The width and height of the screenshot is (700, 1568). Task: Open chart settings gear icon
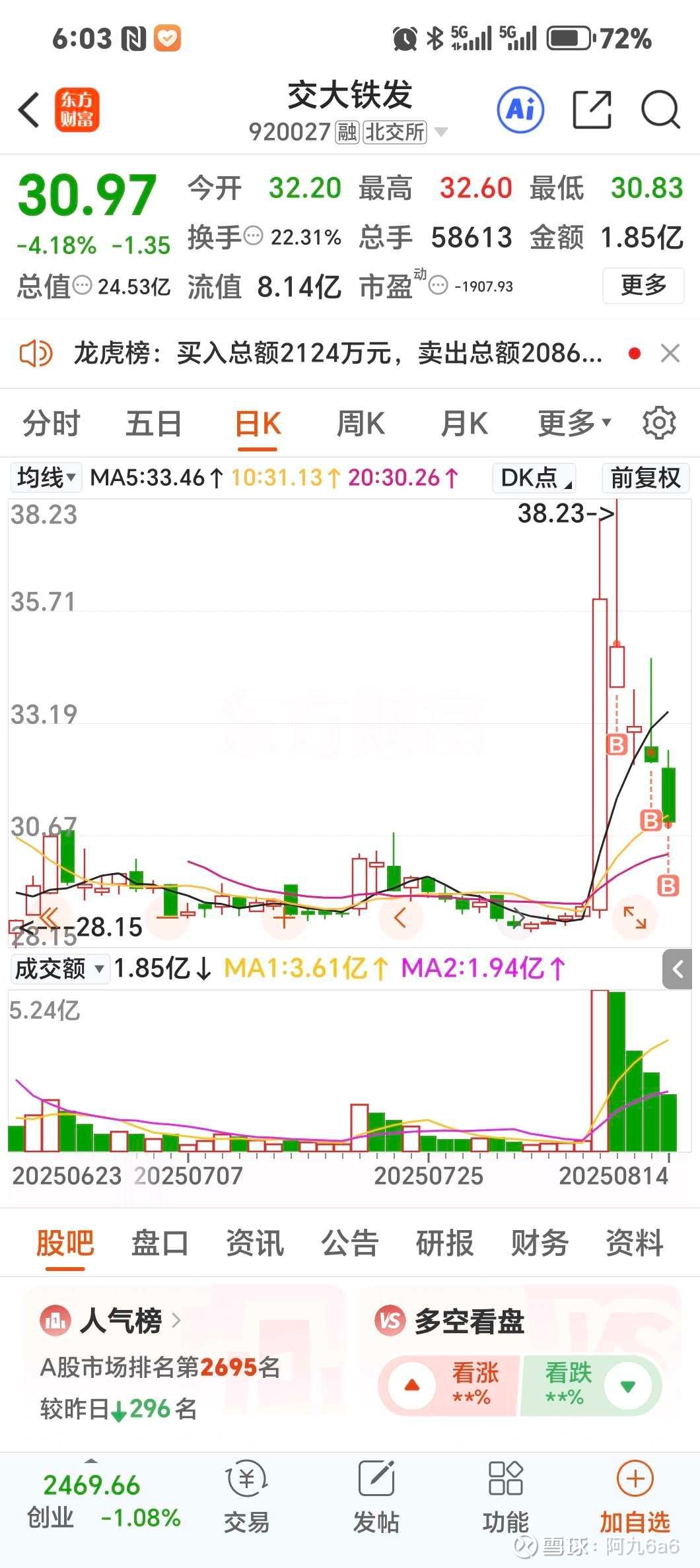659,422
